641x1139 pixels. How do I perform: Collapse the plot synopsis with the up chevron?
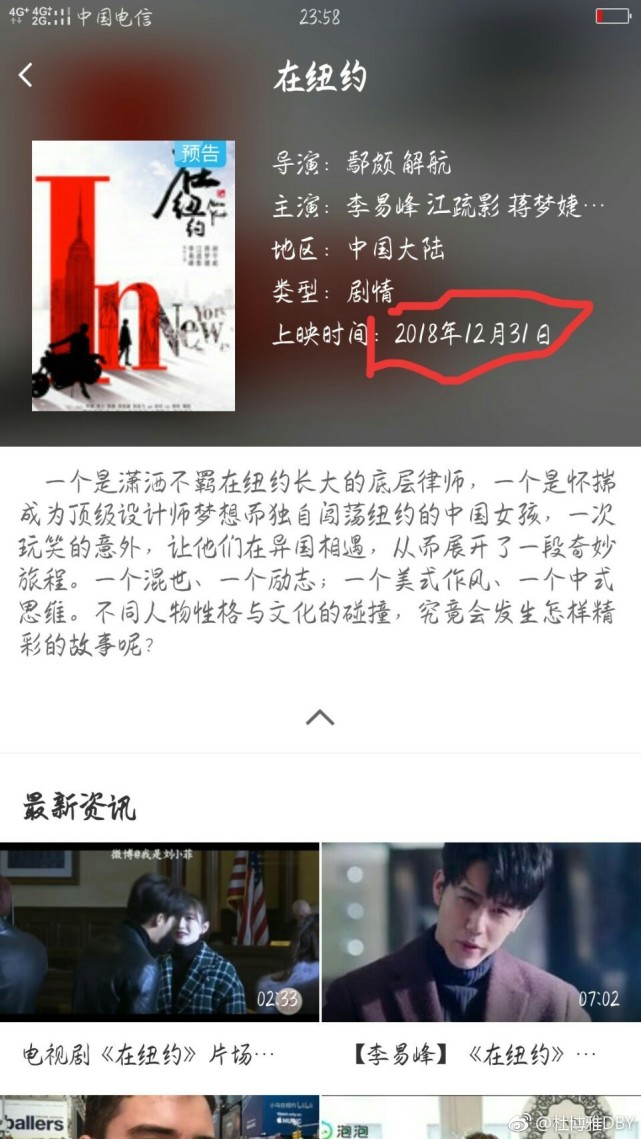click(x=320, y=717)
